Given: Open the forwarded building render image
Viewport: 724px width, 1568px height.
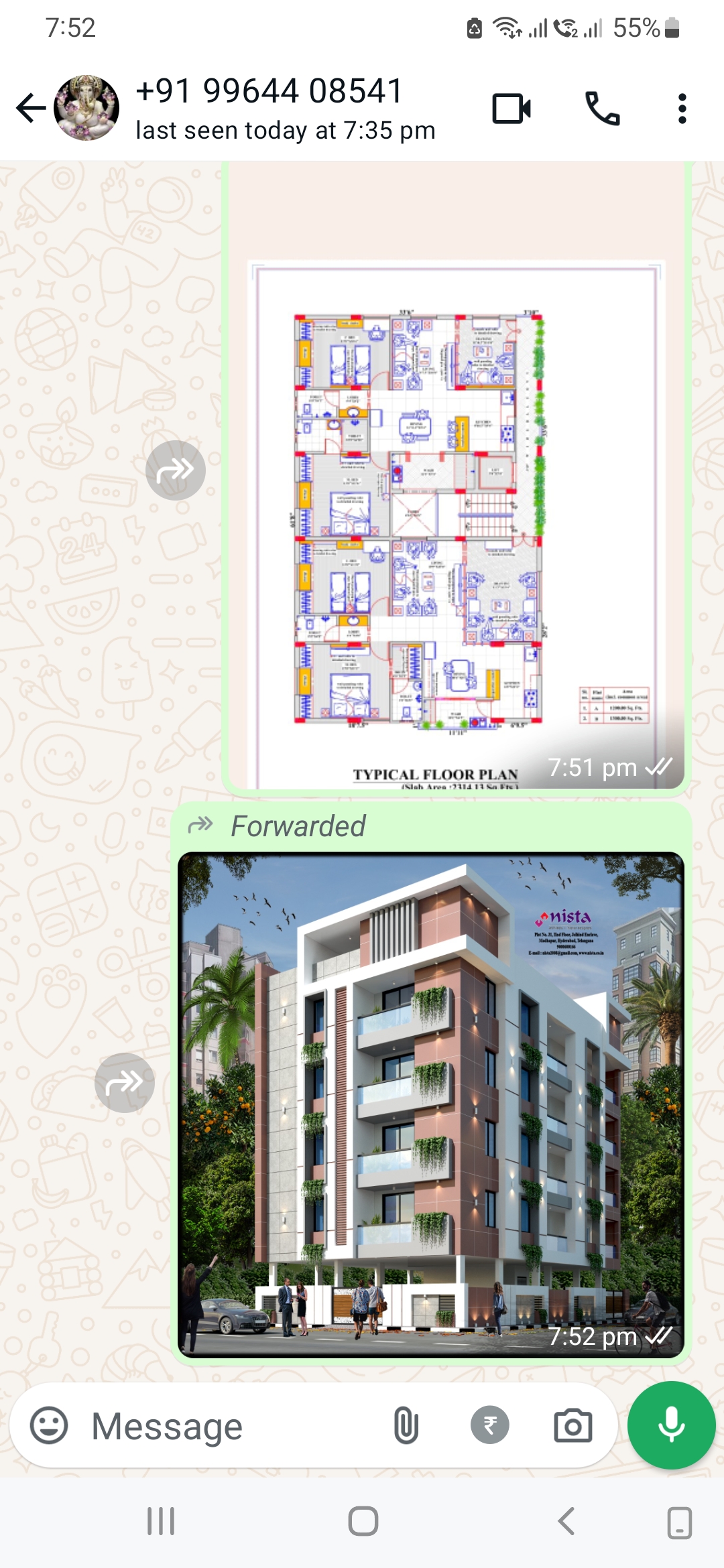Looking at the screenshot, I should 430,1104.
